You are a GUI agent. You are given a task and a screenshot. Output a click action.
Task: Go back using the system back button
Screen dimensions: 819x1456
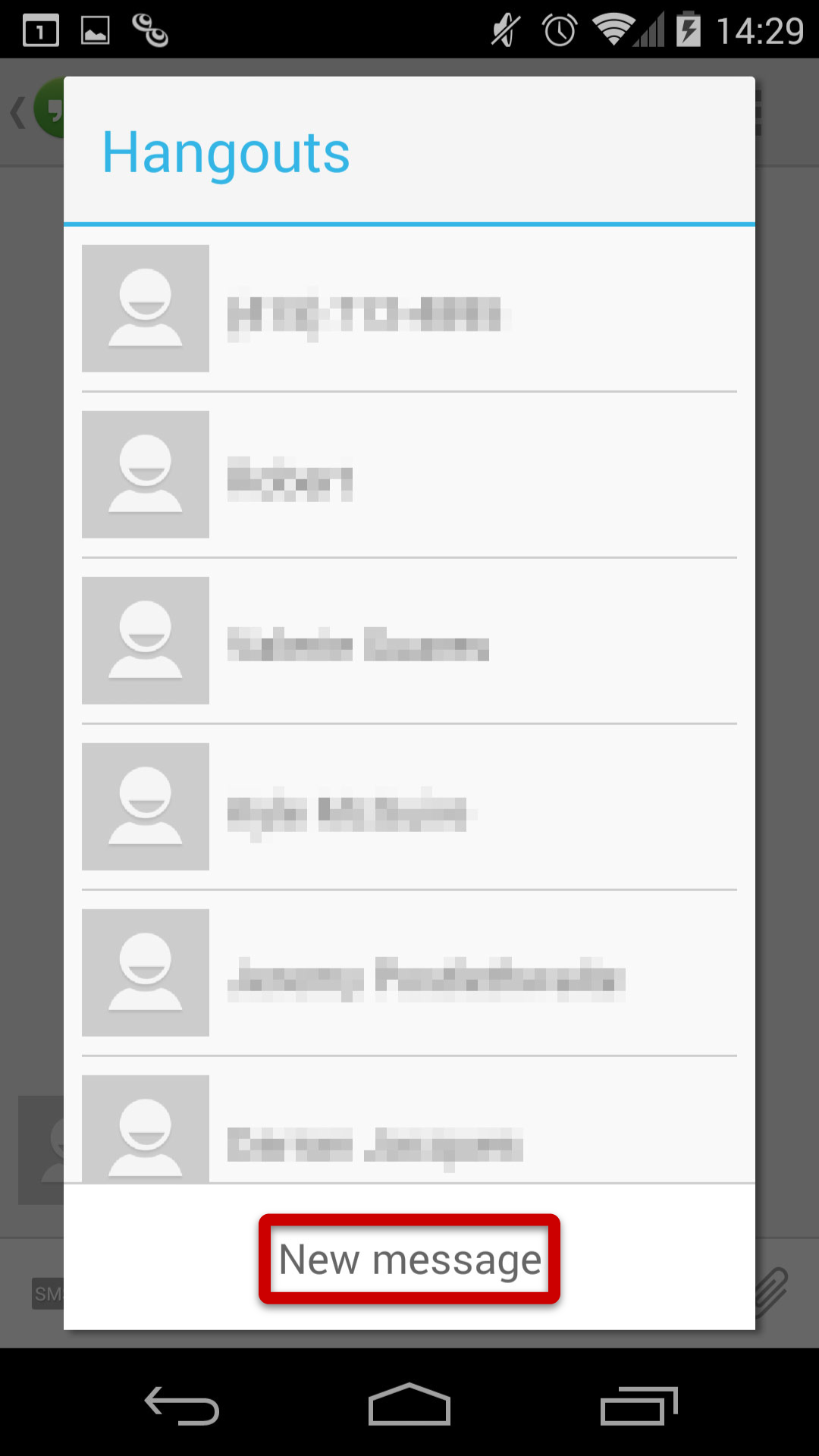click(x=182, y=1406)
